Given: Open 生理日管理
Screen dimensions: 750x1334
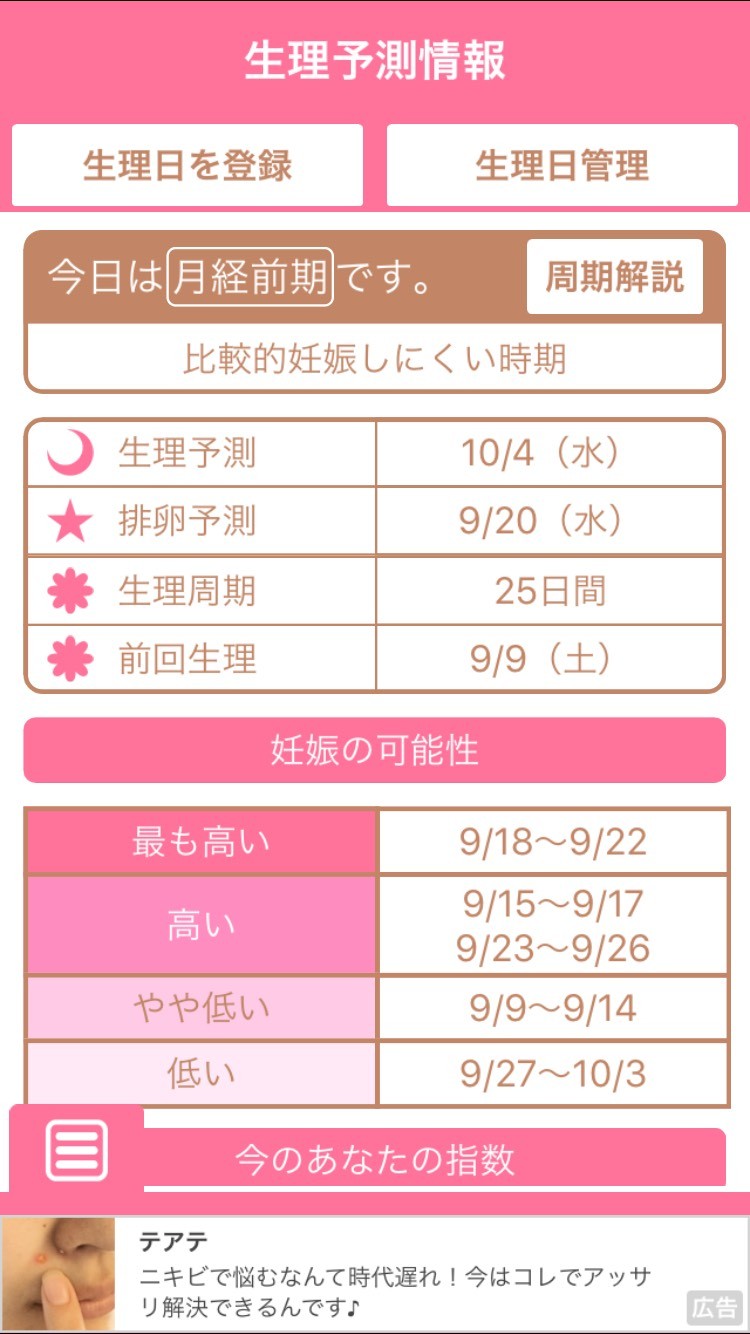Looking at the screenshot, I should click(x=562, y=165).
